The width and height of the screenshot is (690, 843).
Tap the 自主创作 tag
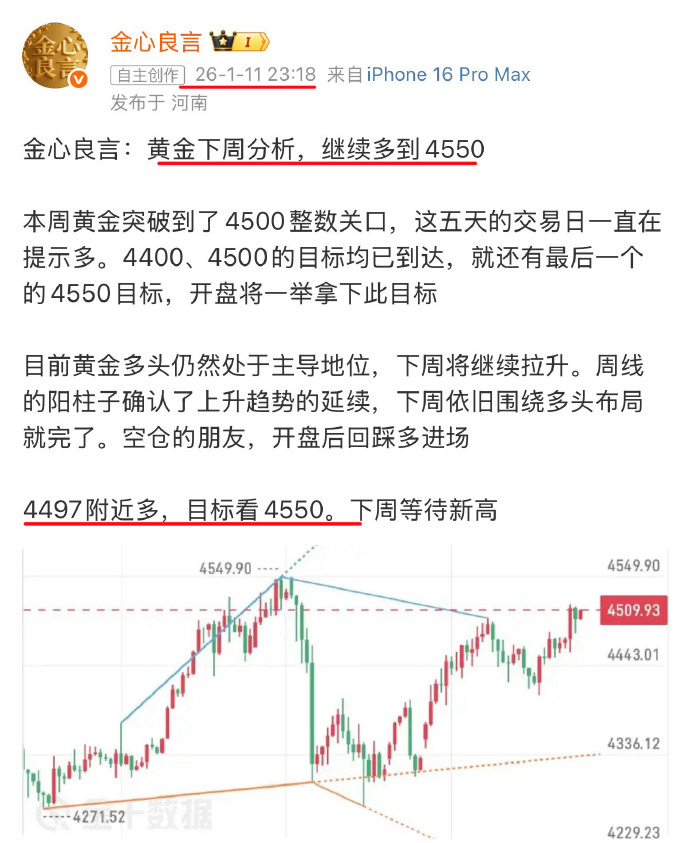click(x=147, y=75)
